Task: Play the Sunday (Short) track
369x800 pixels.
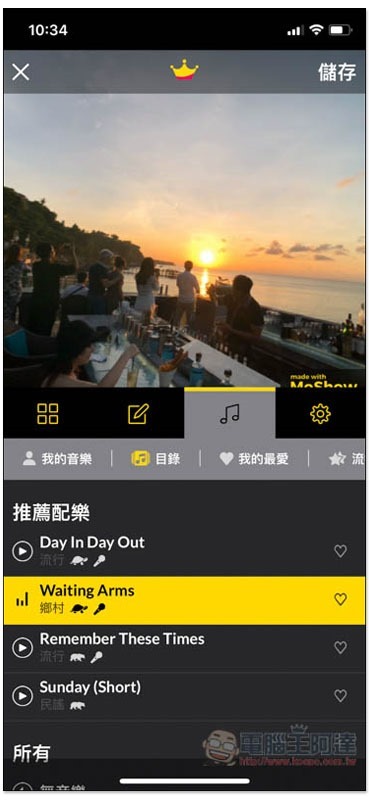Action: click(x=22, y=696)
